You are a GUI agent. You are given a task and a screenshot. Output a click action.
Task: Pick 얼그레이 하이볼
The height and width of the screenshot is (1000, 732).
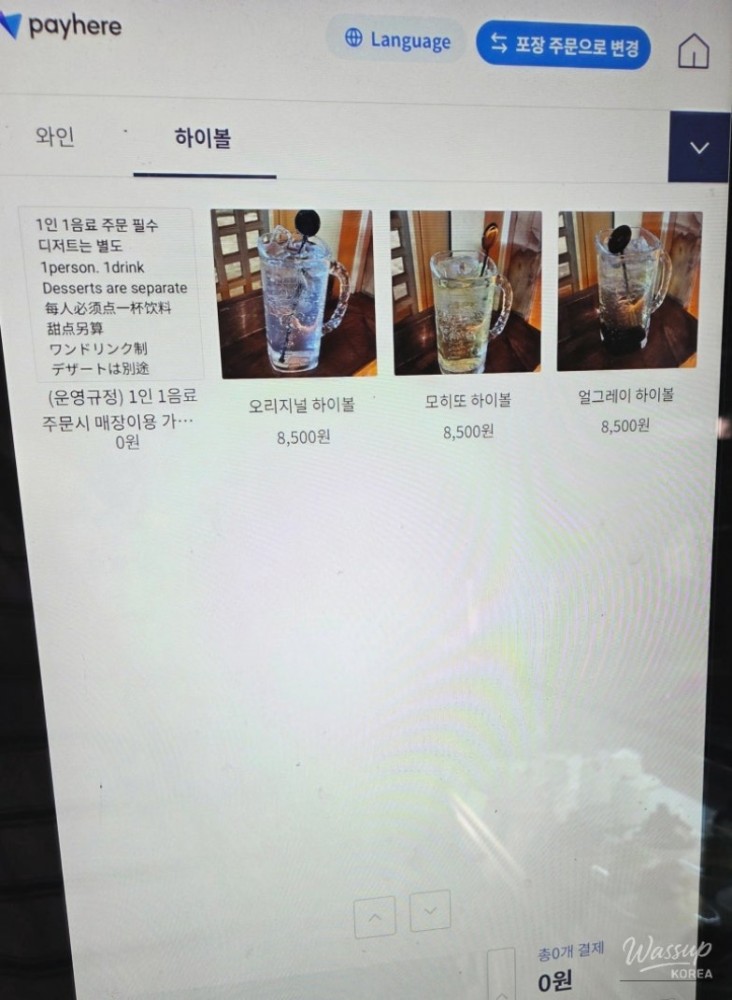click(629, 290)
